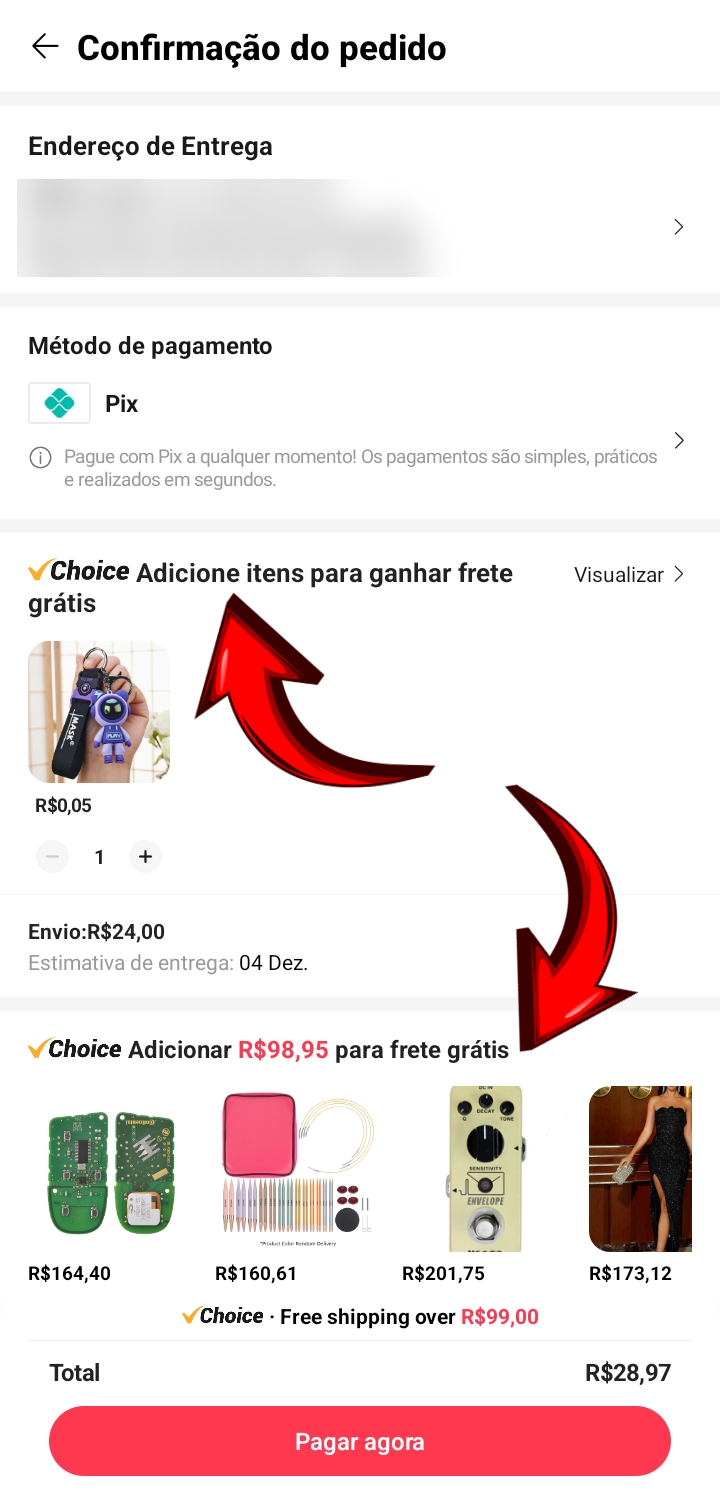
Task: Open the R$164,40 circuit board product
Action: pyautogui.click(x=111, y=1170)
